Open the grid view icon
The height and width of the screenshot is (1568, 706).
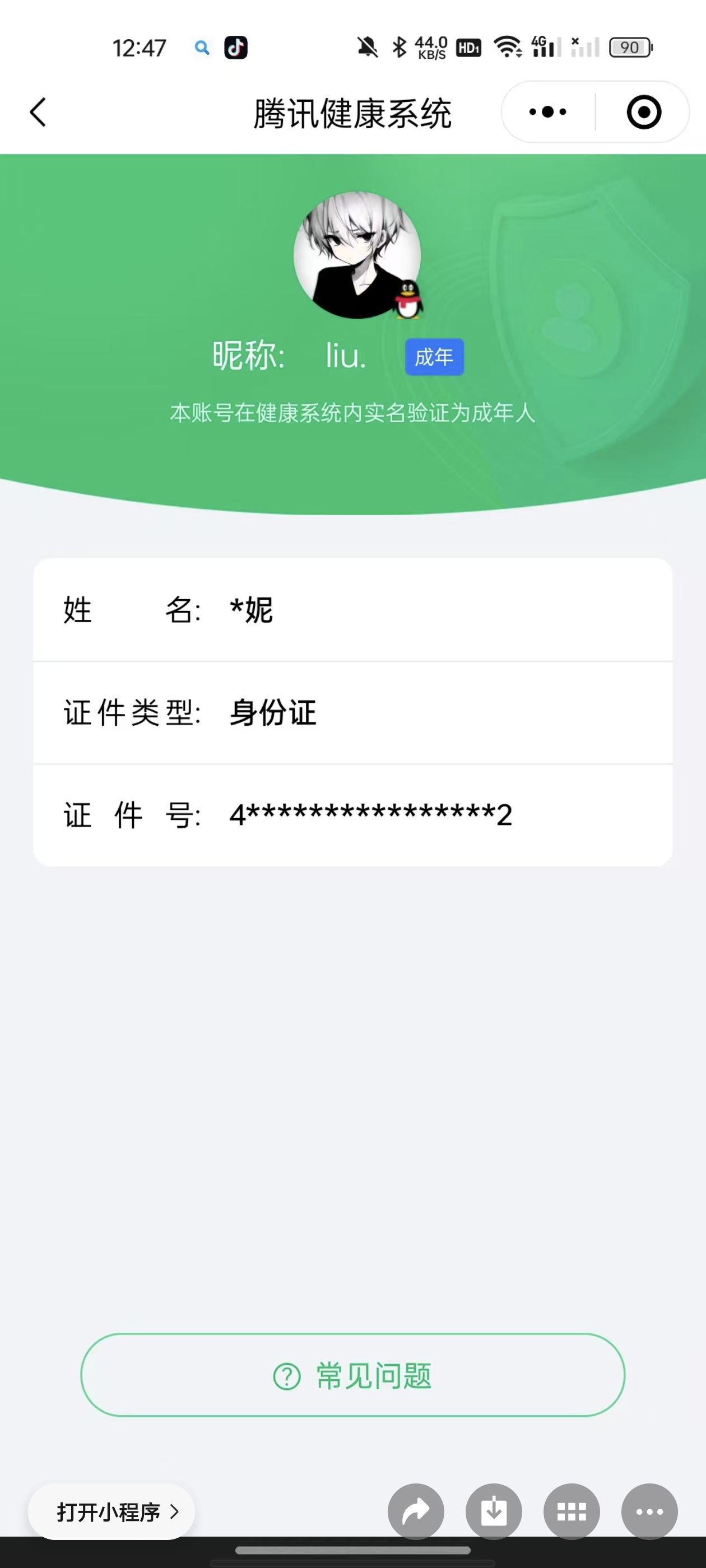pos(572,1512)
